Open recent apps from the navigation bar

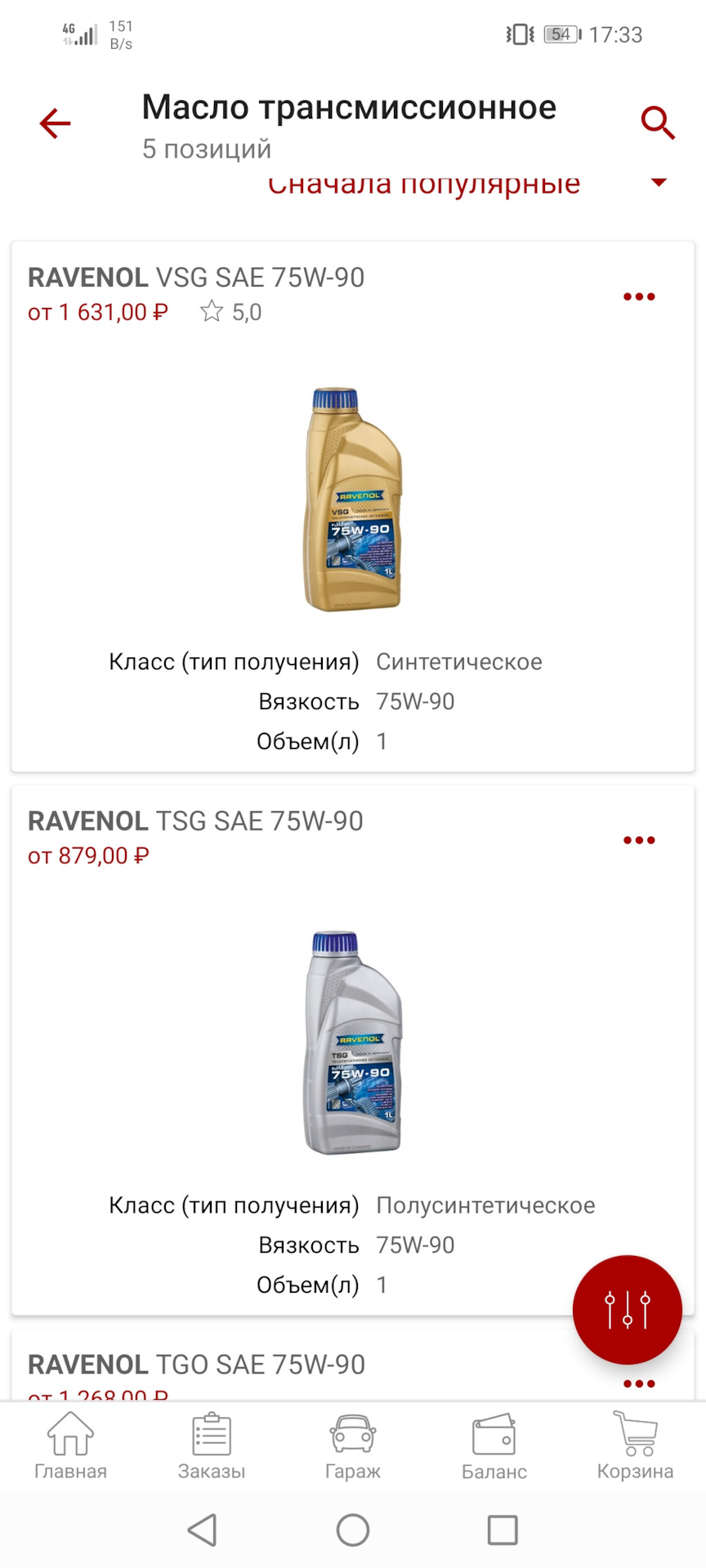coord(503,1530)
